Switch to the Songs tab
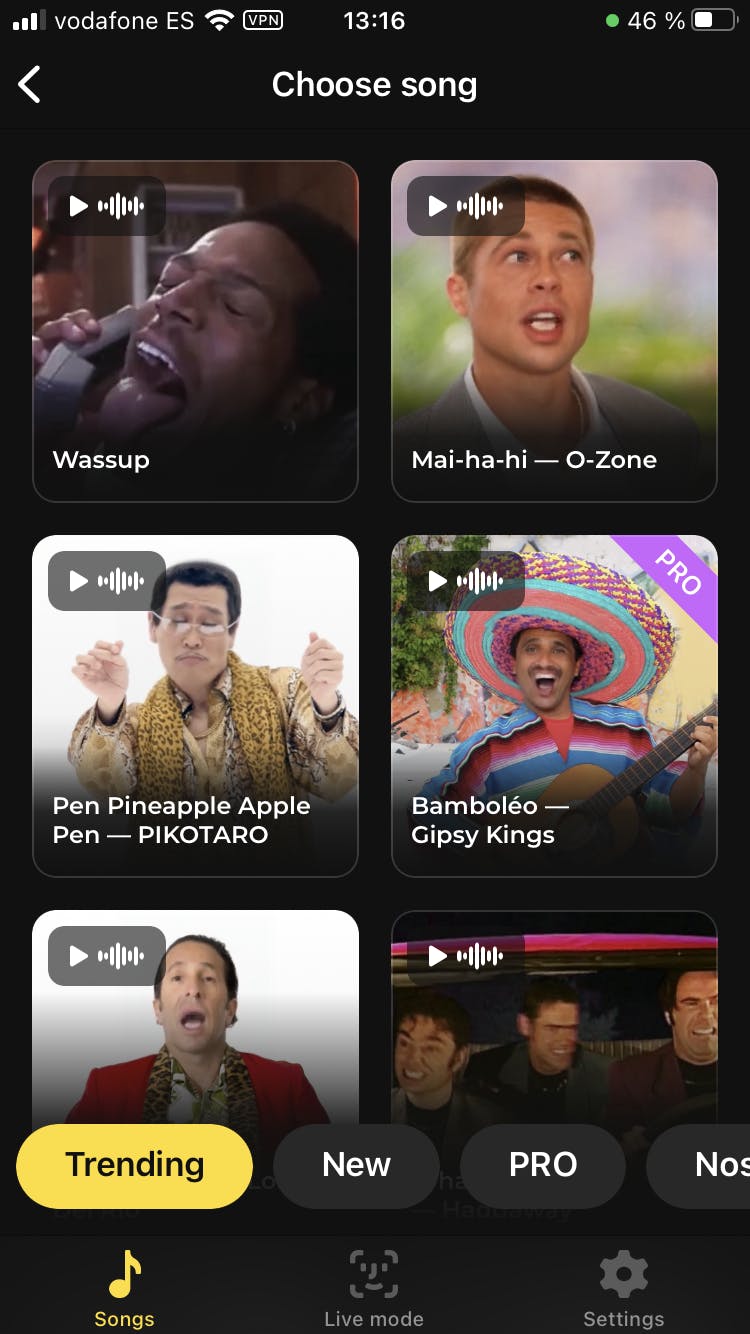 pos(124,1288)
